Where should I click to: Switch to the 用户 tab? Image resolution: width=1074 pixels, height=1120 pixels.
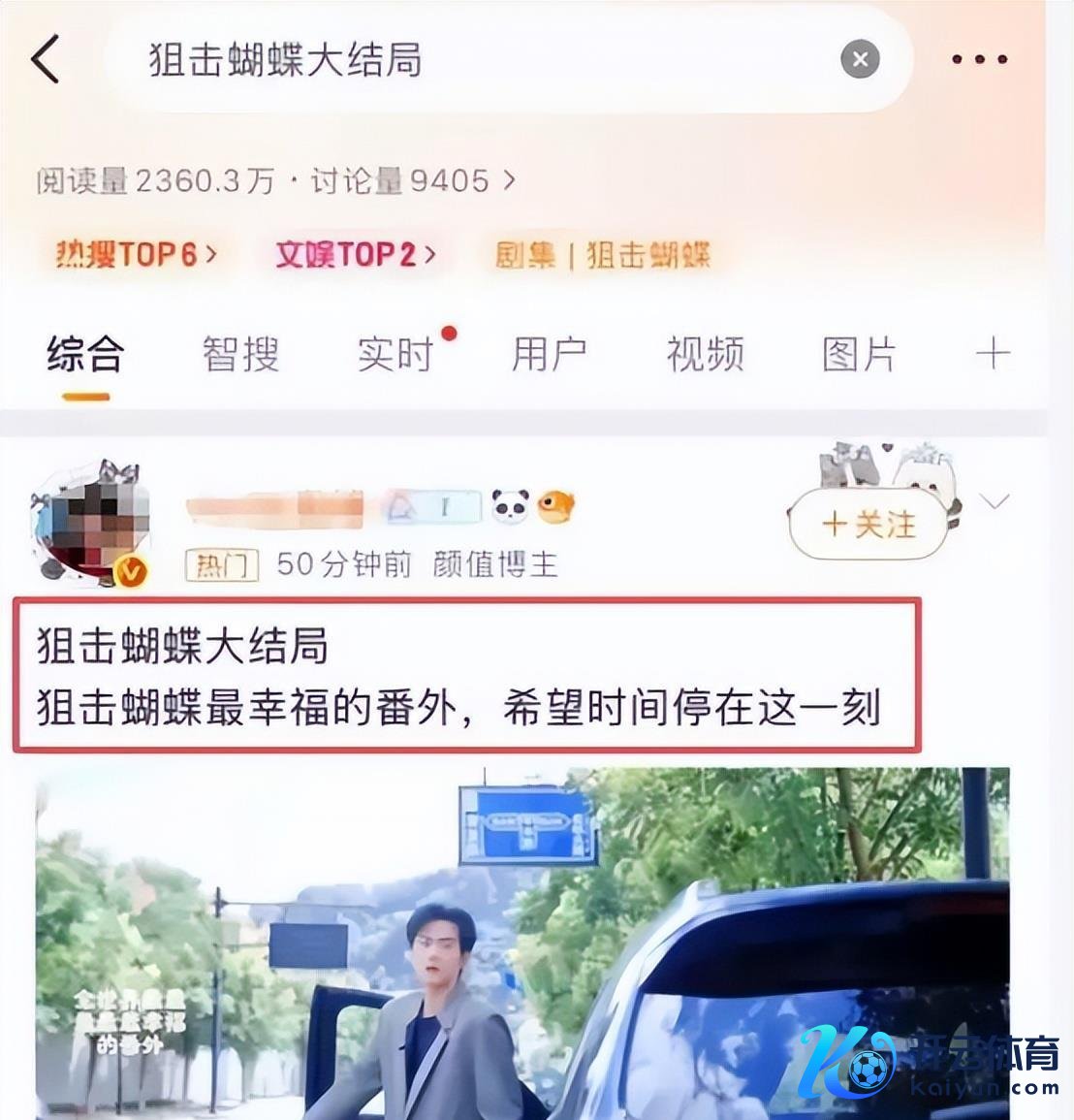pos(550,355)
